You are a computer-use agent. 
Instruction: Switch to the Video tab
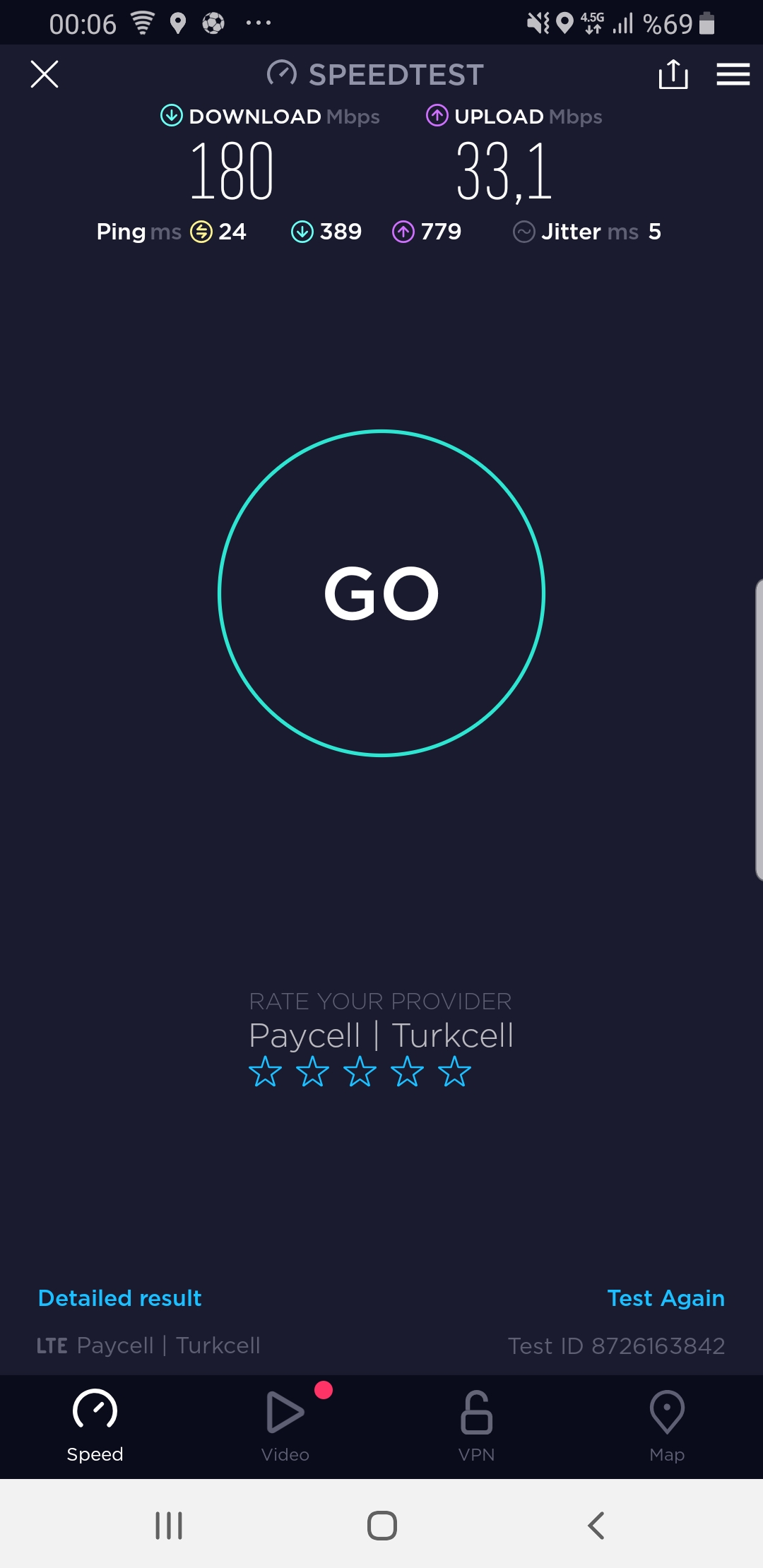pos(285,1426)
